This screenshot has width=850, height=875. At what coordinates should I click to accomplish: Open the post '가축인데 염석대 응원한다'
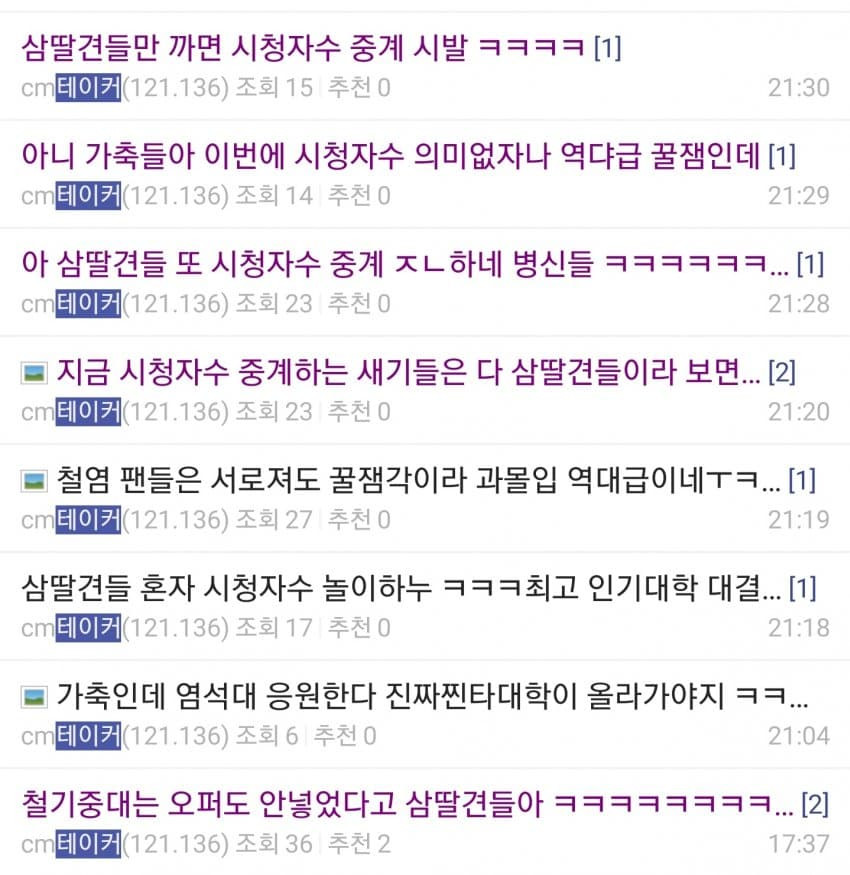coord(430,696)
